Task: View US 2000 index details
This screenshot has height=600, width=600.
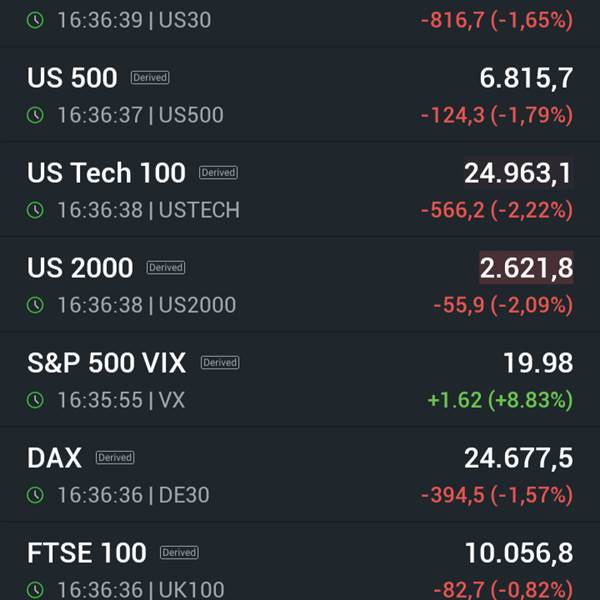Action: pos(300,285)
